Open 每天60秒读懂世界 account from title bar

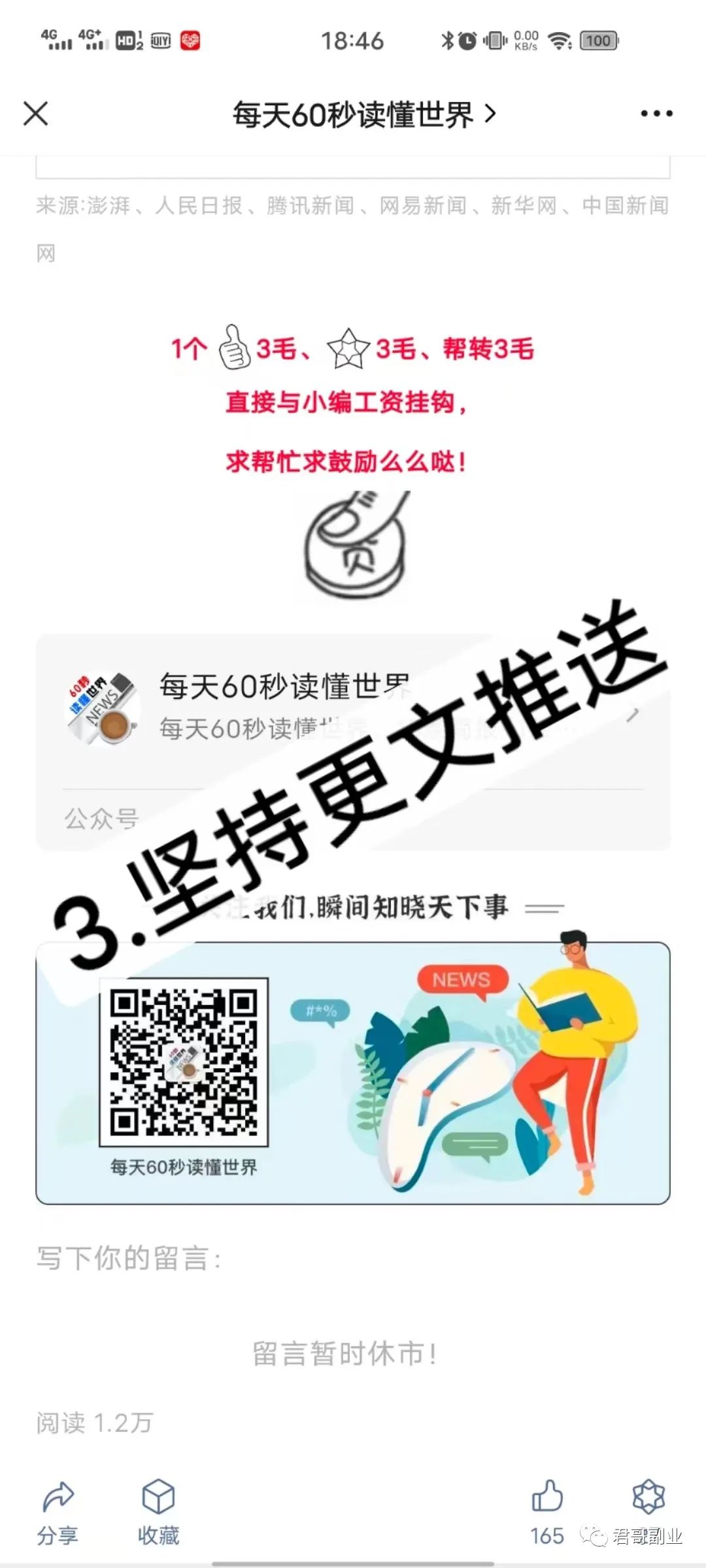tap(363, 115)
